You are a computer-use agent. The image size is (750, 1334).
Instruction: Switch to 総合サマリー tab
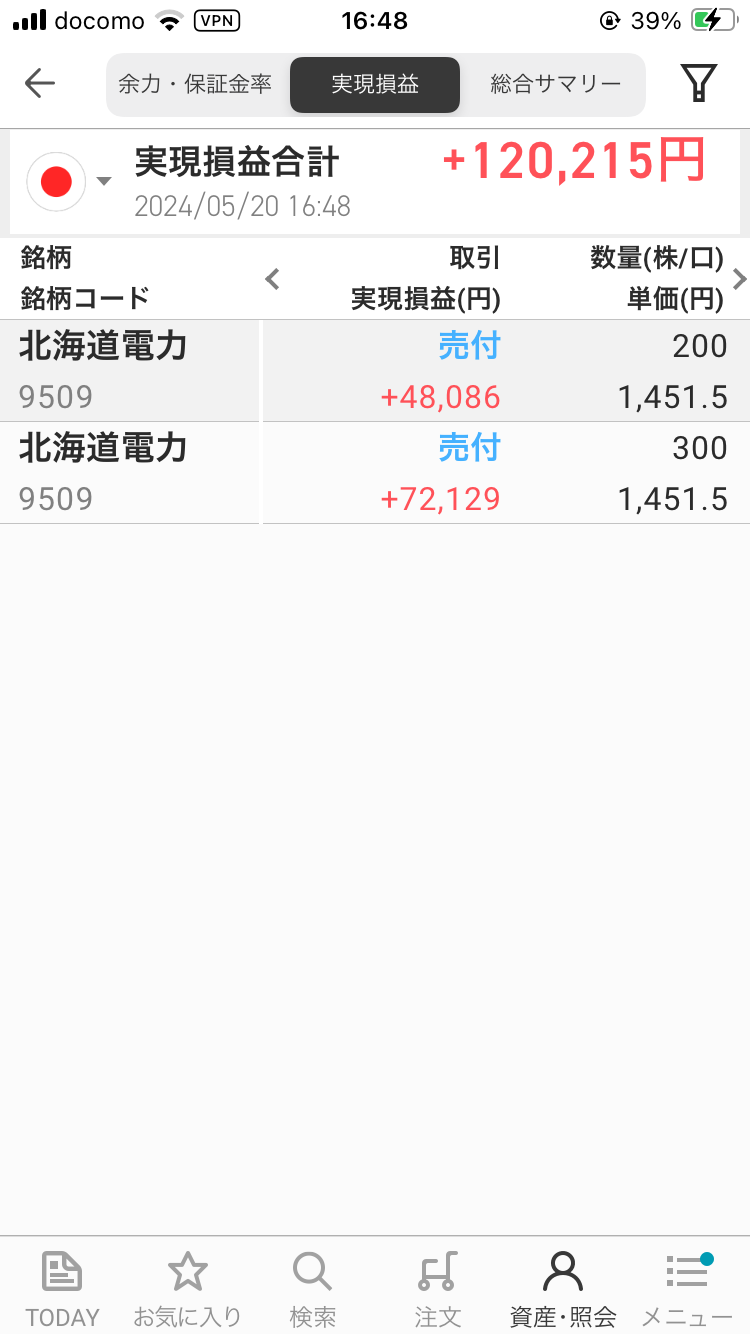pyautogui.click(x=556, y=85)
